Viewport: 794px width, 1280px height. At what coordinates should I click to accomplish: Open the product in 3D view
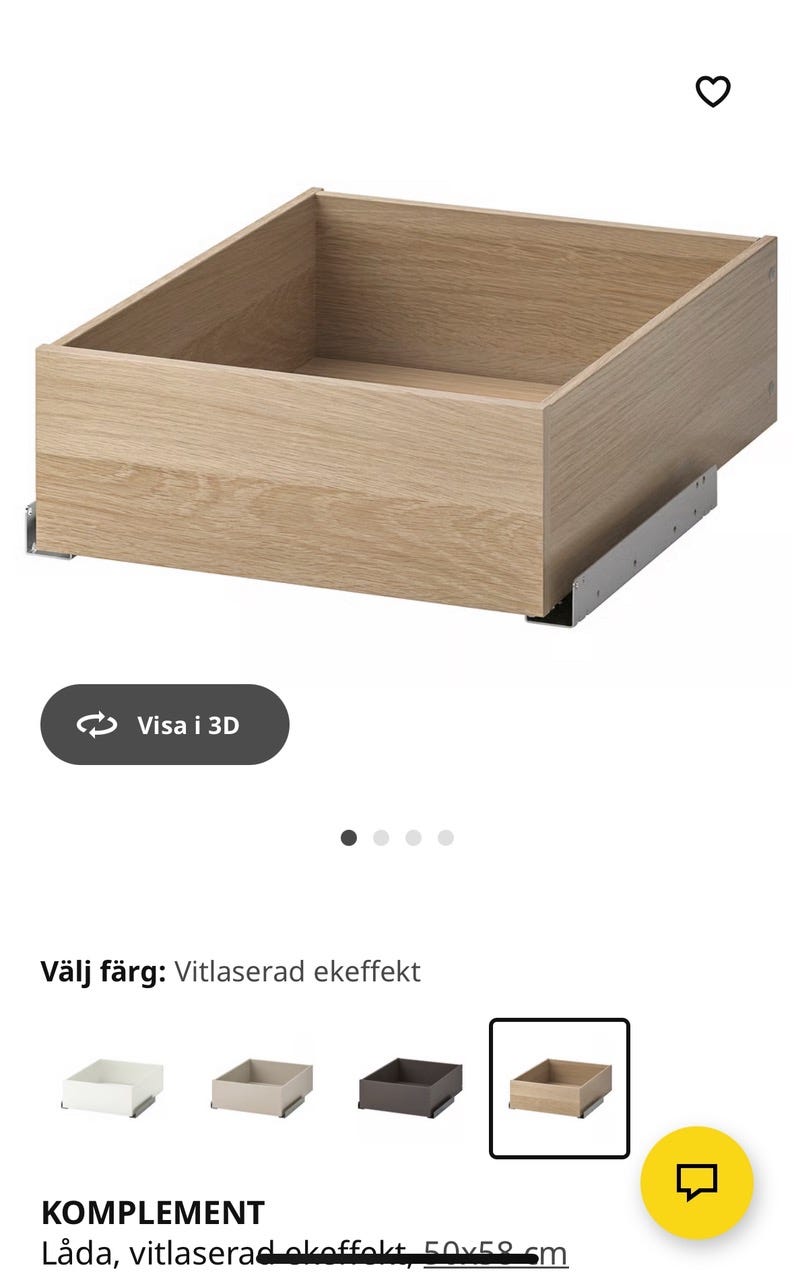[x=164, y=726]
